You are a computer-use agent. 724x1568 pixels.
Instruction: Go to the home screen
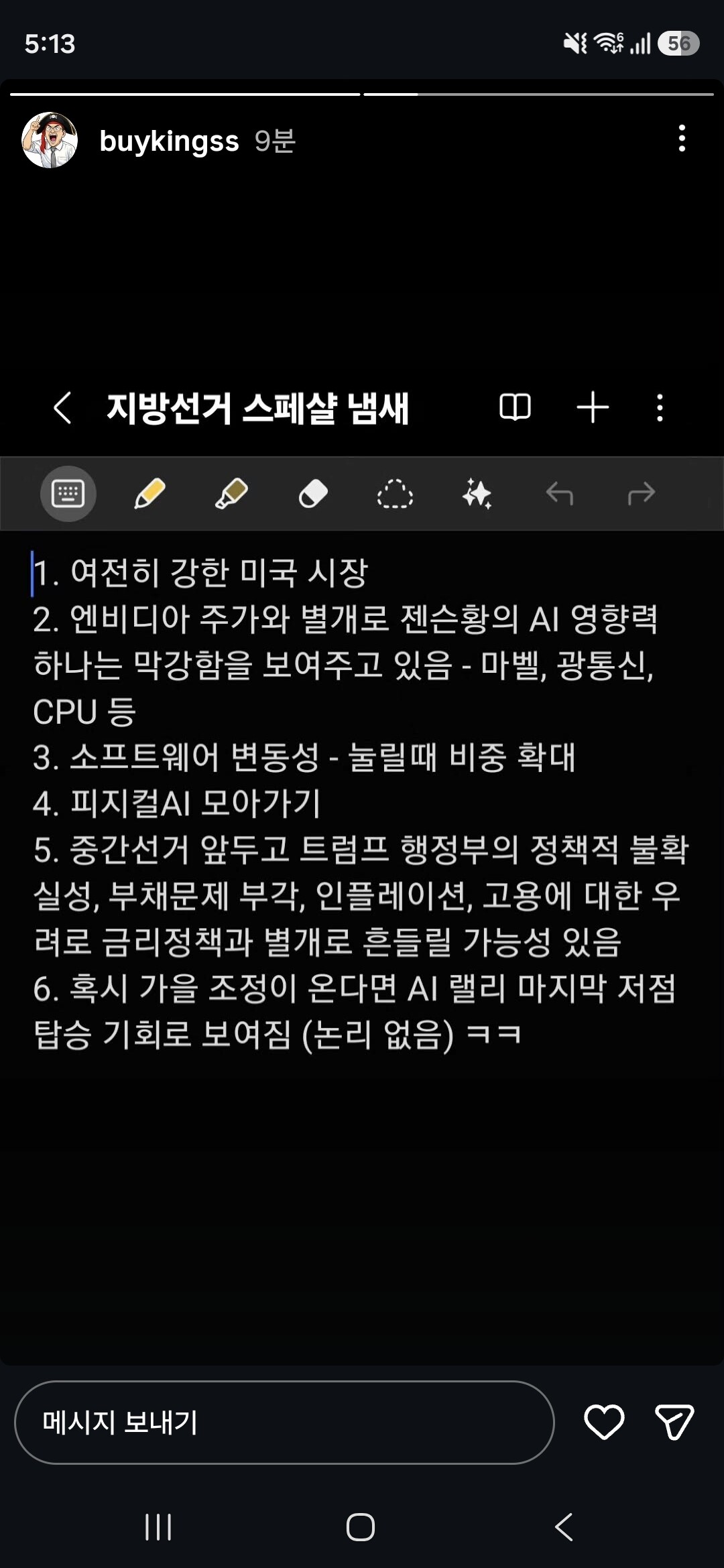click(x=361, y=1527)
